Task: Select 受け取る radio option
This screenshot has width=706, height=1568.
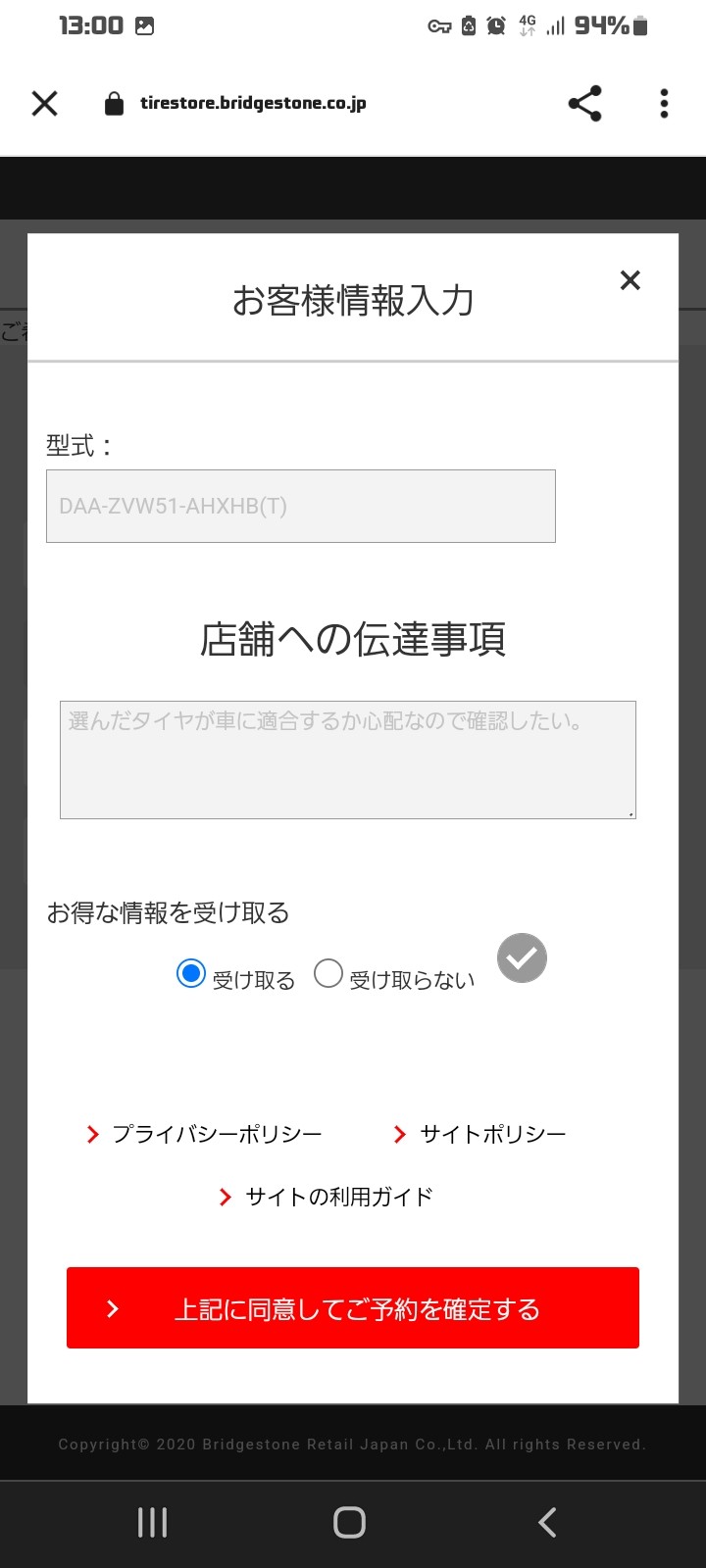Action: pyautogui.click(x=190, y=973)
